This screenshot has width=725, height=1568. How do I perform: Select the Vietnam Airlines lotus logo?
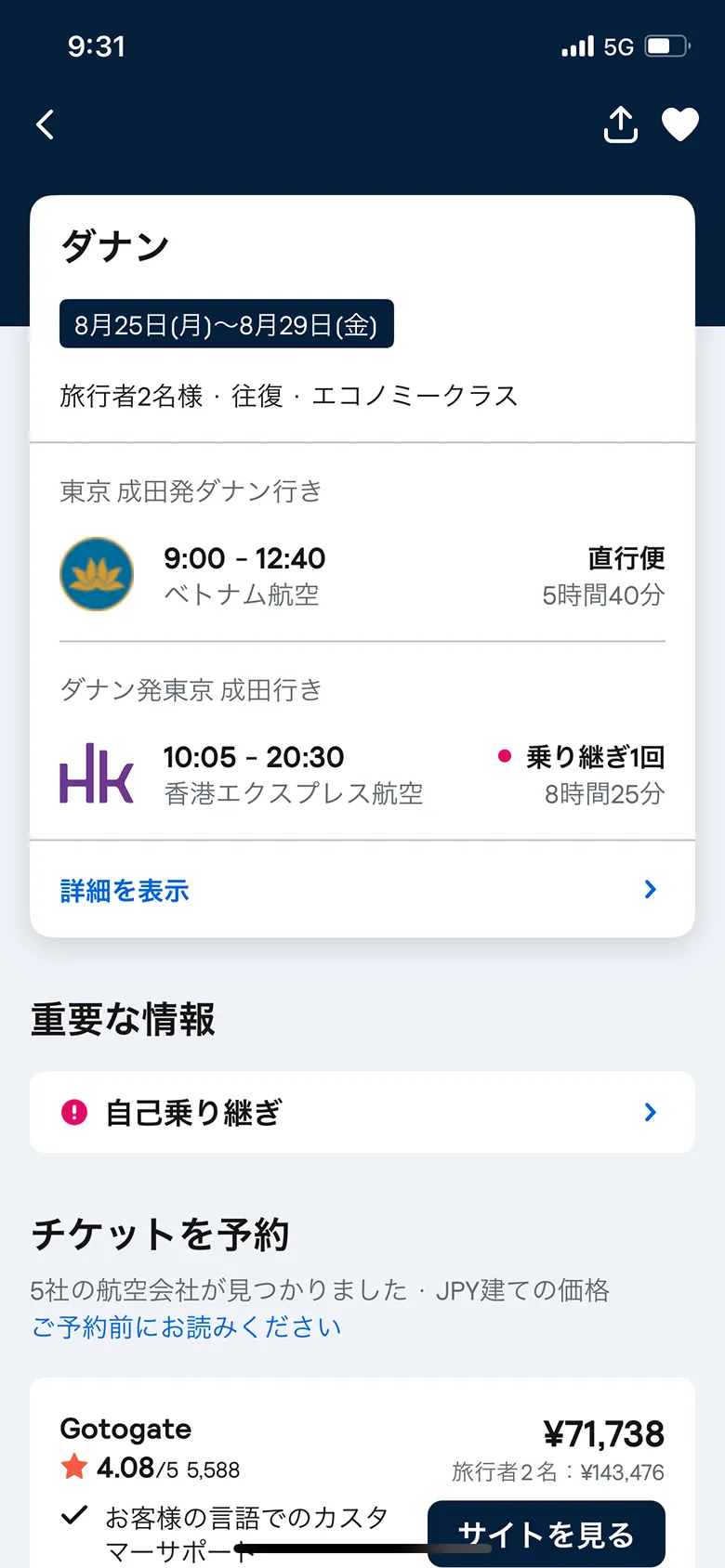pos(96,574)
